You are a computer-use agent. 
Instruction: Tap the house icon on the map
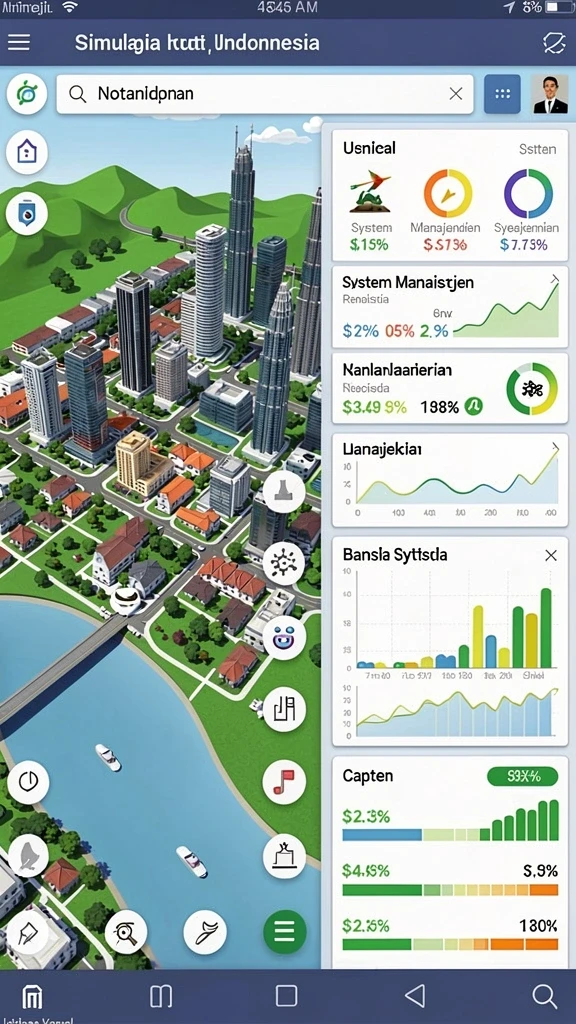point(27,152)
